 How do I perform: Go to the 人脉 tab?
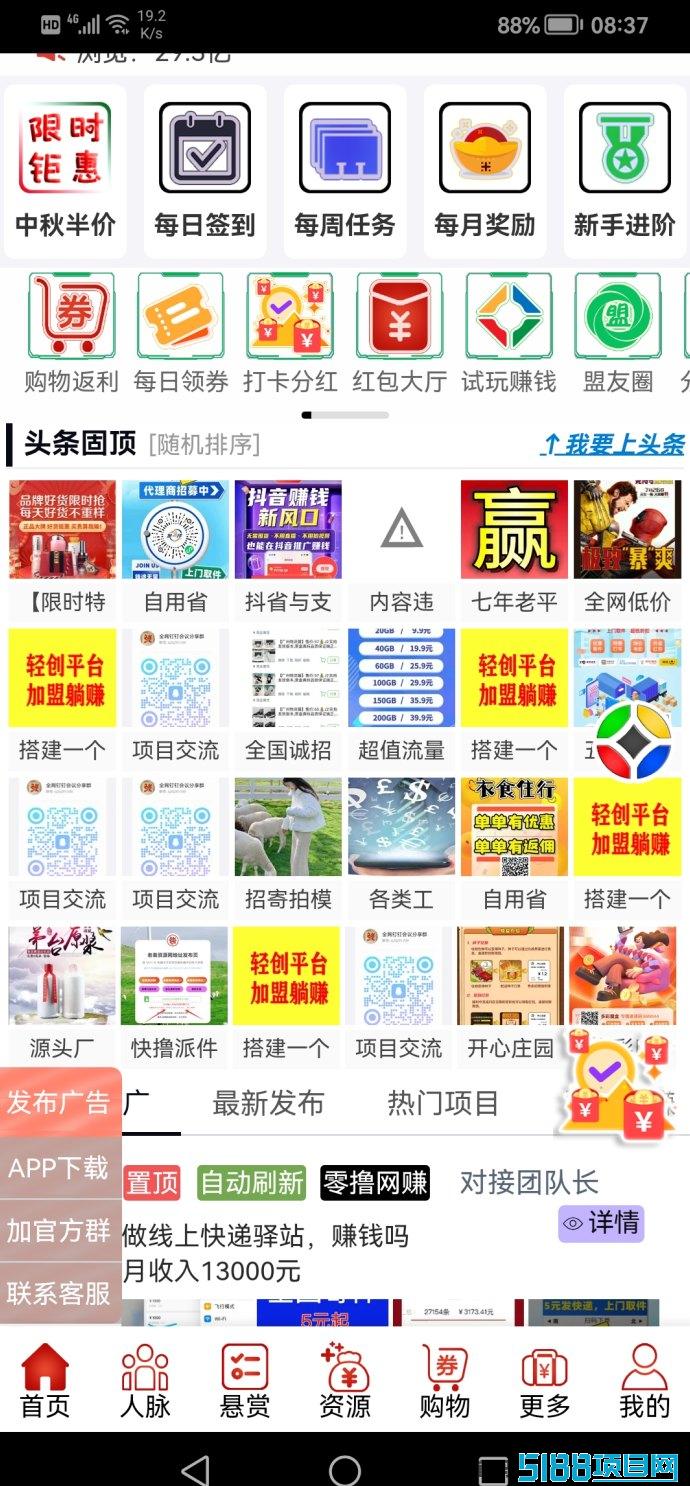[x=145, y=1381]
